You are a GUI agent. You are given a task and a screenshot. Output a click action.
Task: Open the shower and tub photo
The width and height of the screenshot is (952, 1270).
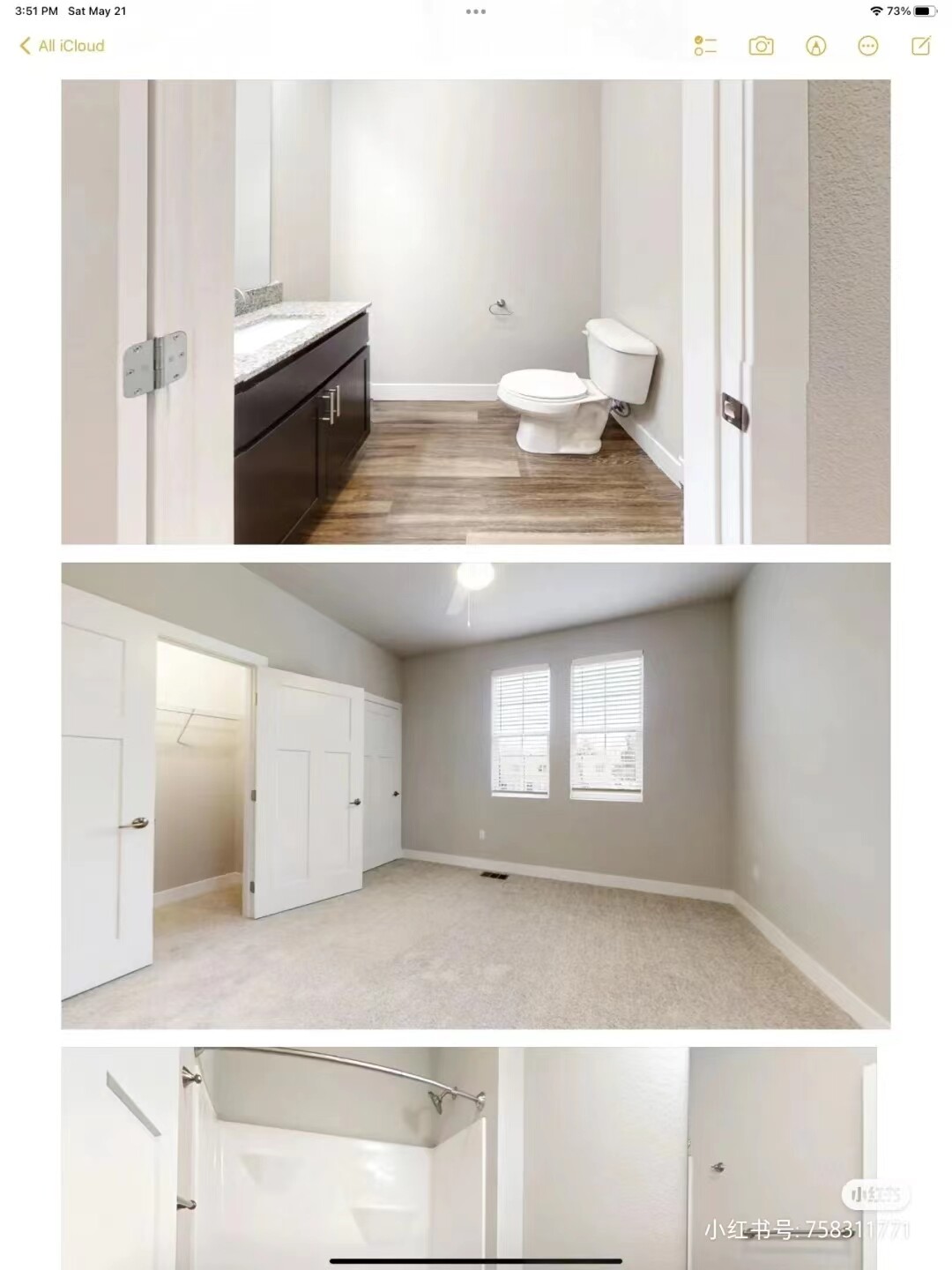469,1157
